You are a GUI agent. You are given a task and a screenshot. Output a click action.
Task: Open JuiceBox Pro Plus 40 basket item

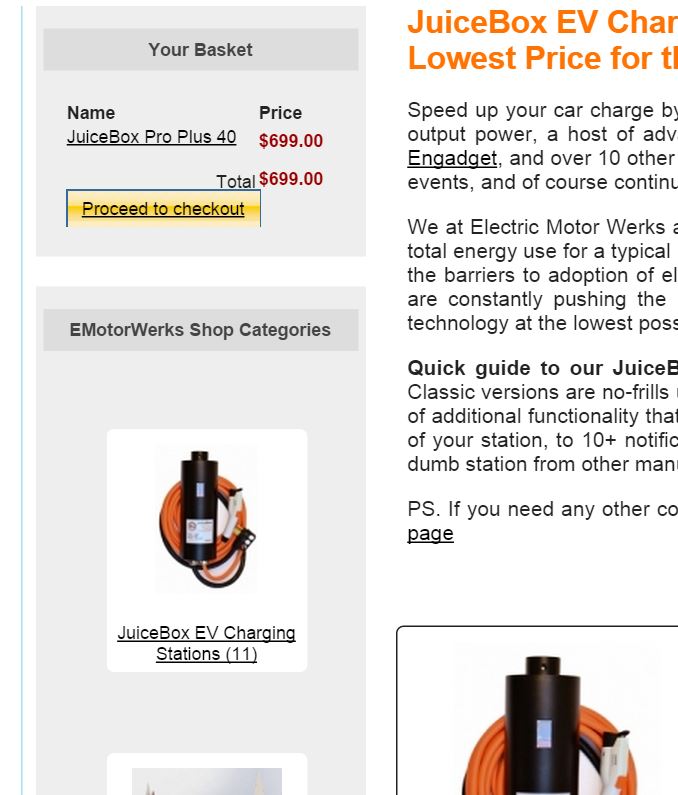point(151,137)
